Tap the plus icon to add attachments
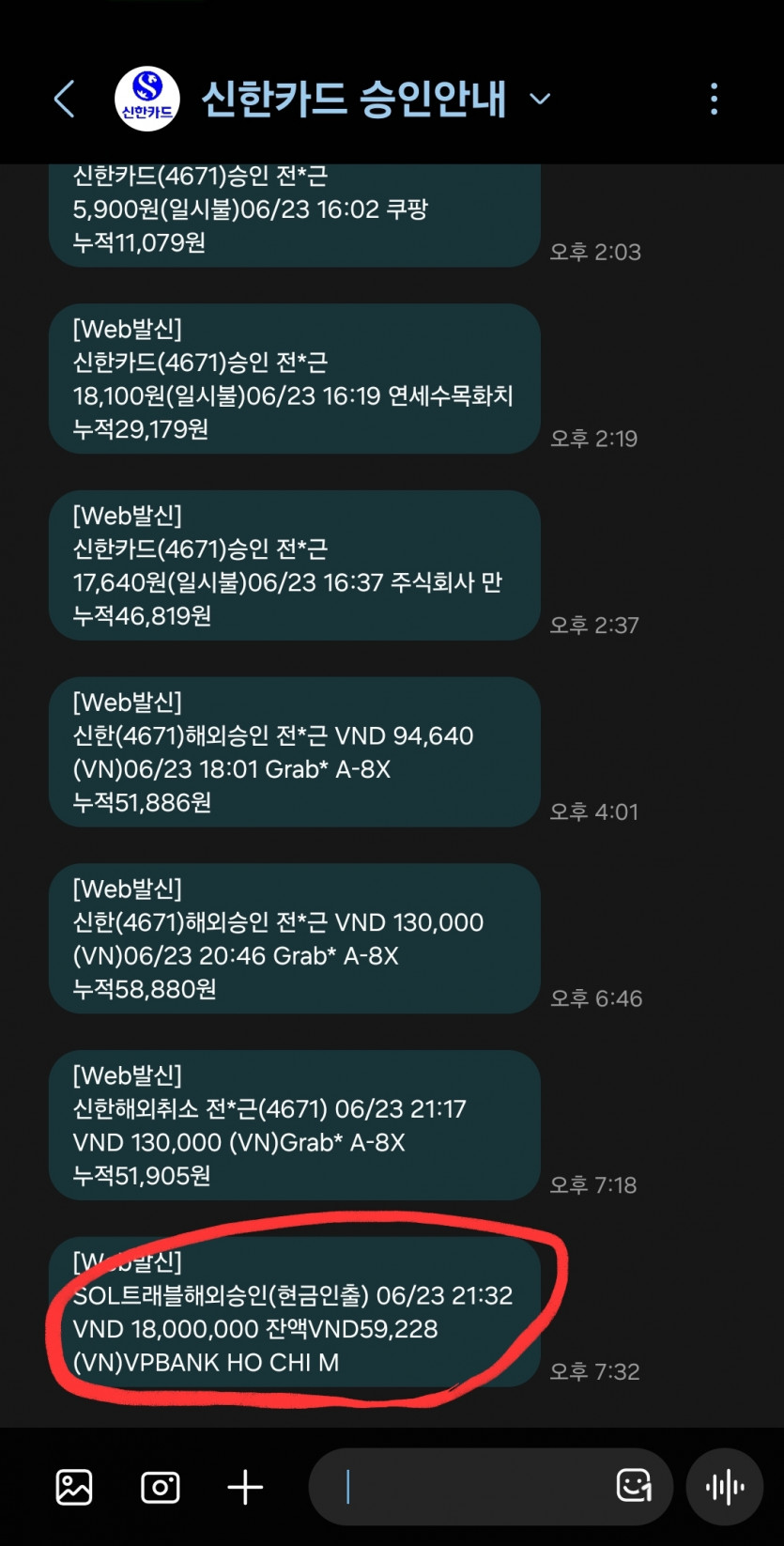This screenshot has height=1546, width=784. (x=245, y=1487)
